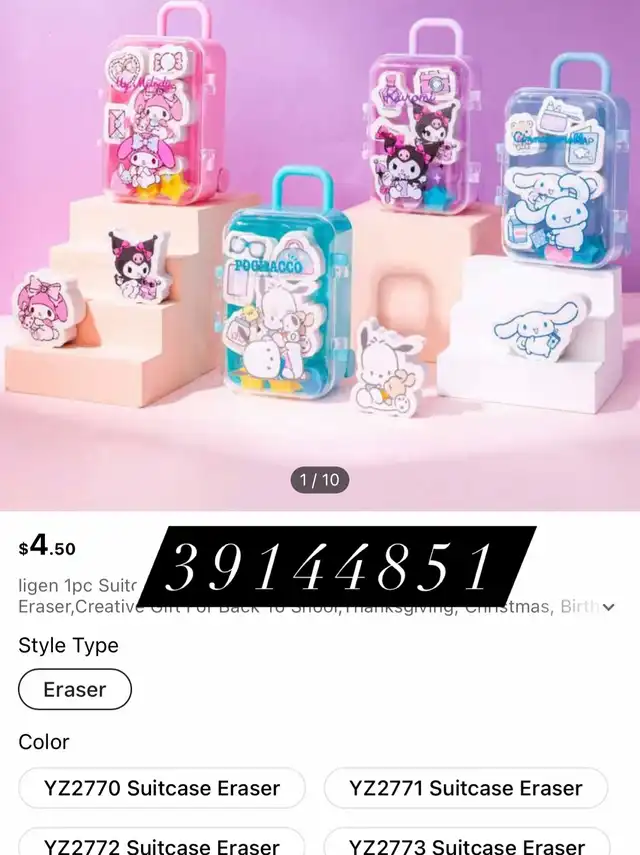The image size is (640, 855).
Task: Pick the YZ2773 Suitcase Eraser option
Action: coord(466,844)
